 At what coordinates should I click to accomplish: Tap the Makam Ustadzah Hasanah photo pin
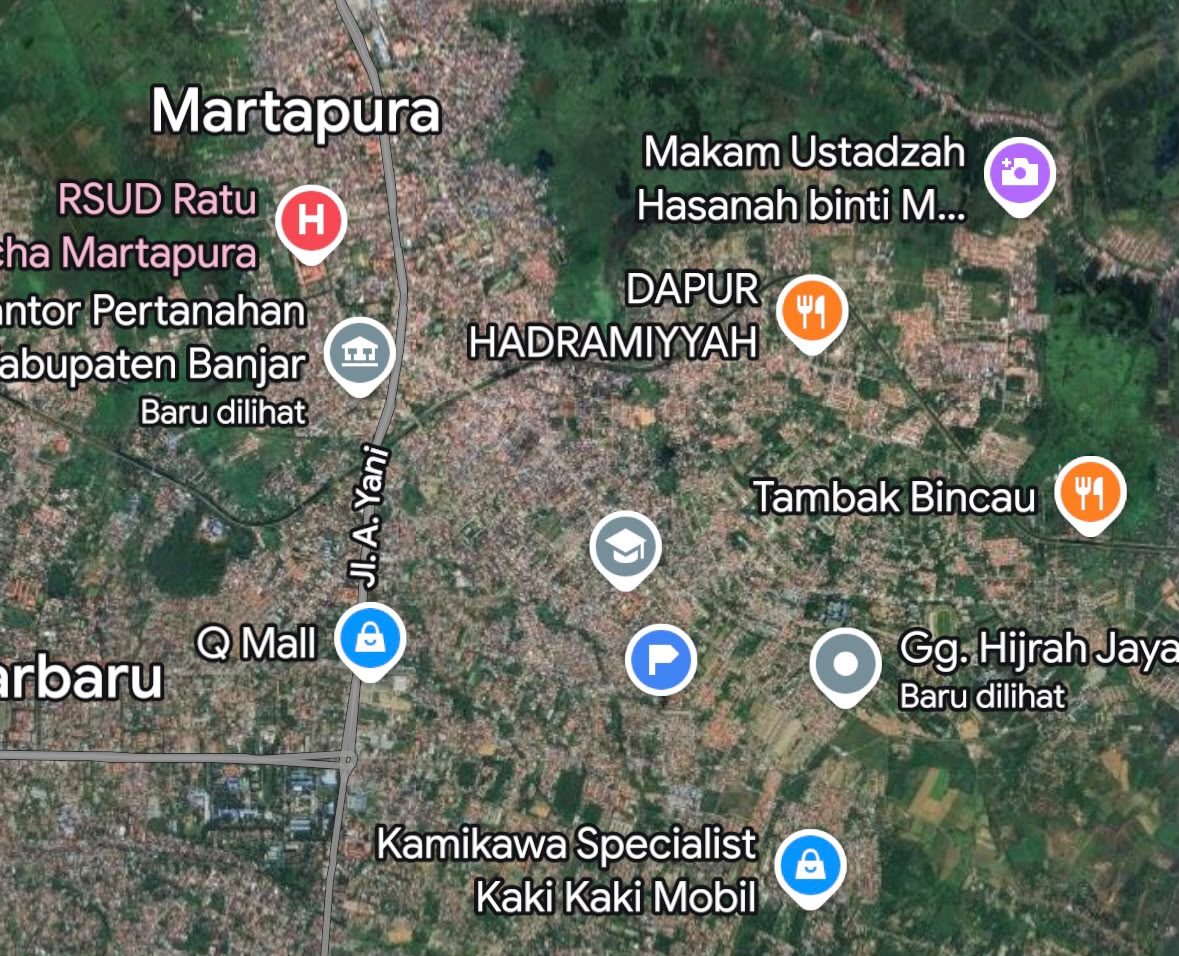1020,175
